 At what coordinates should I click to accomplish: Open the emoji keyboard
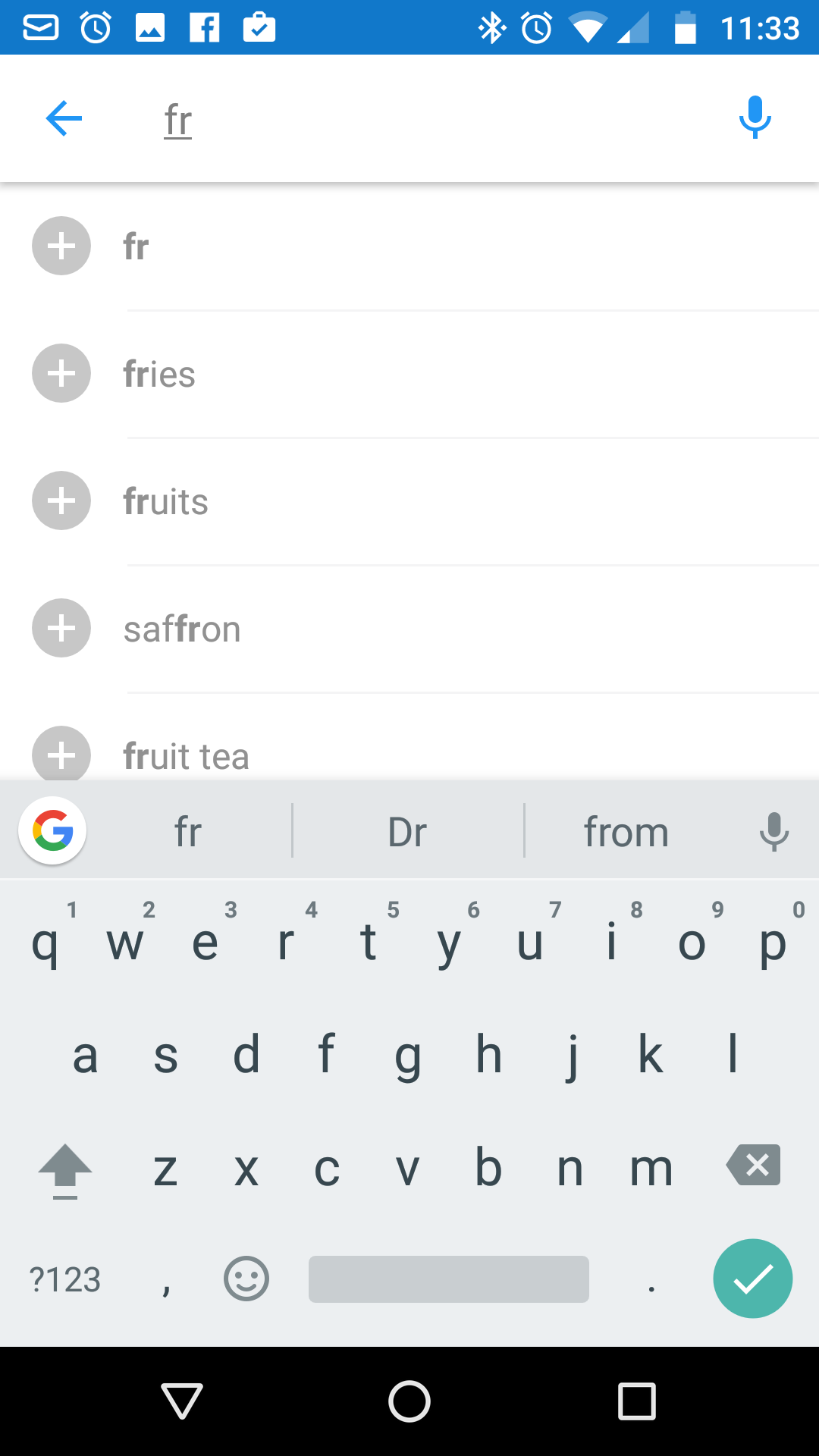click(x=246, y=1279)
